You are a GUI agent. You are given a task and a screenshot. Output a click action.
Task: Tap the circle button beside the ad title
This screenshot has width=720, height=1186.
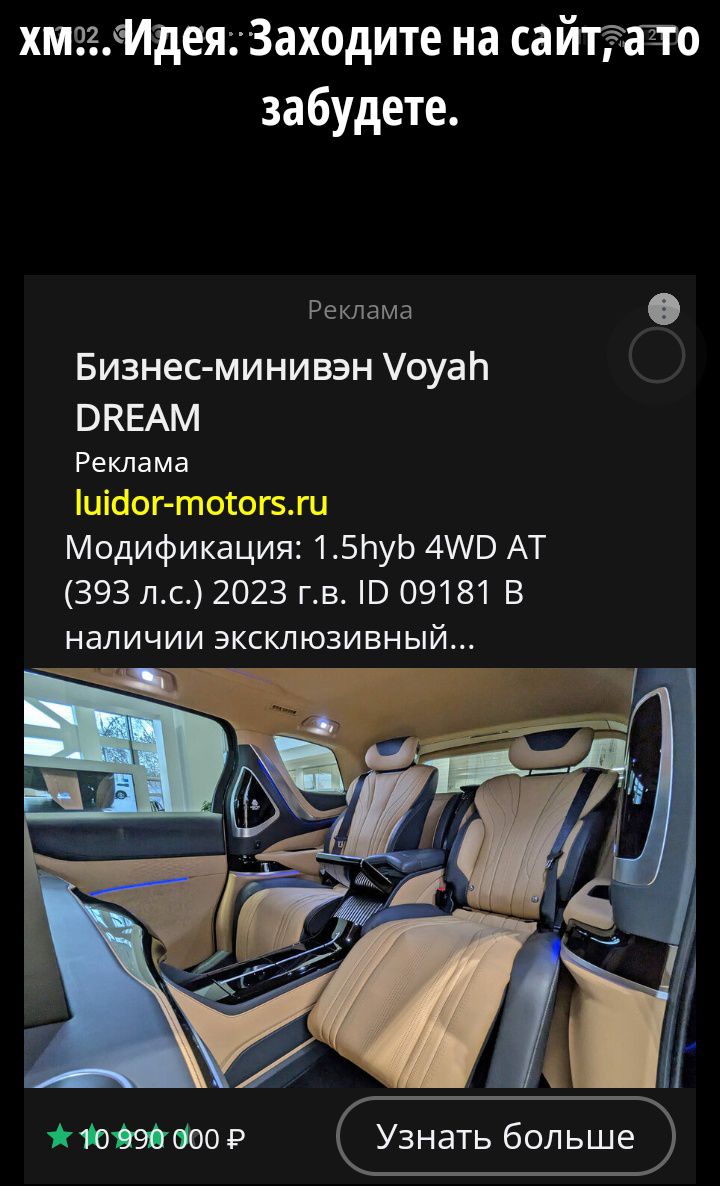pos(657,356)
